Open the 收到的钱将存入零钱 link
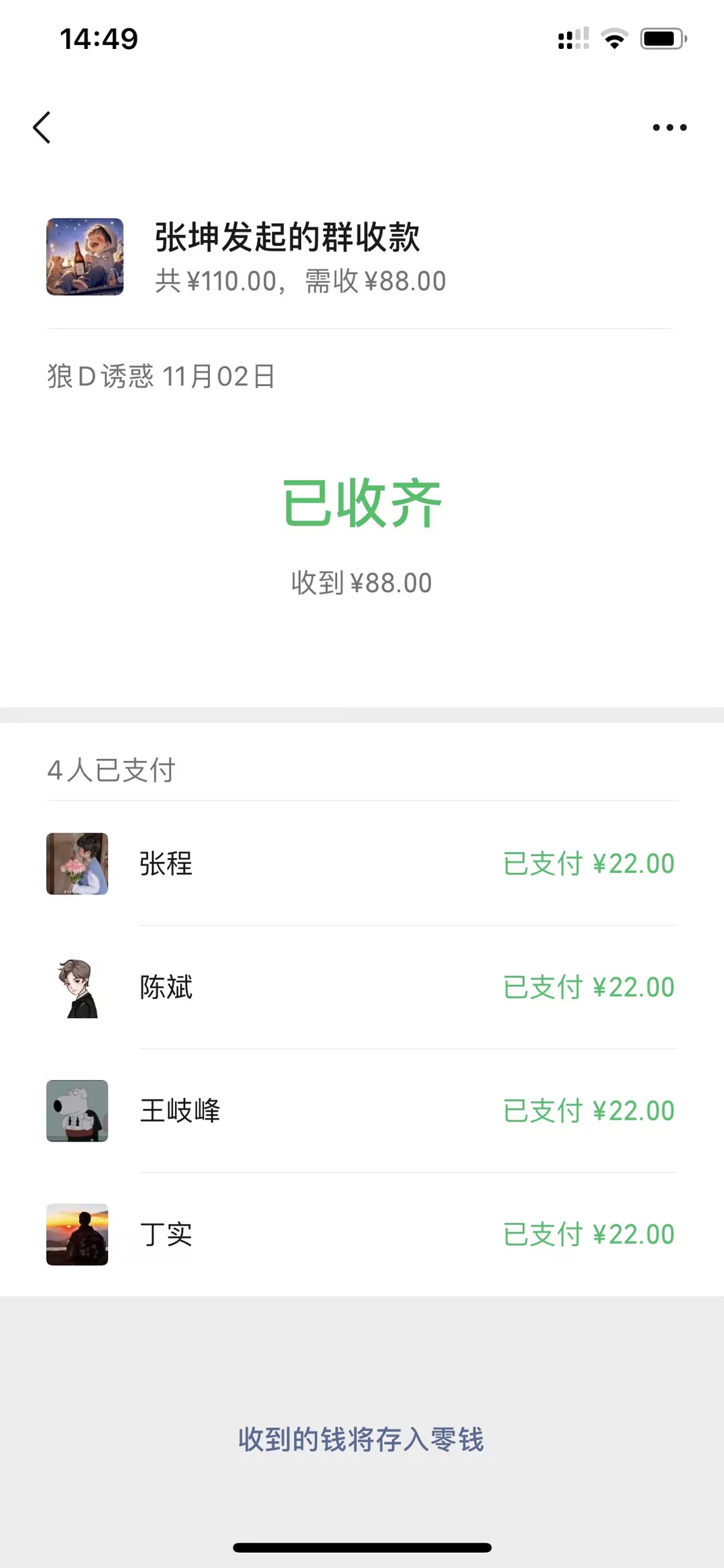724x1568 pixels. (x=361, y=1439)
